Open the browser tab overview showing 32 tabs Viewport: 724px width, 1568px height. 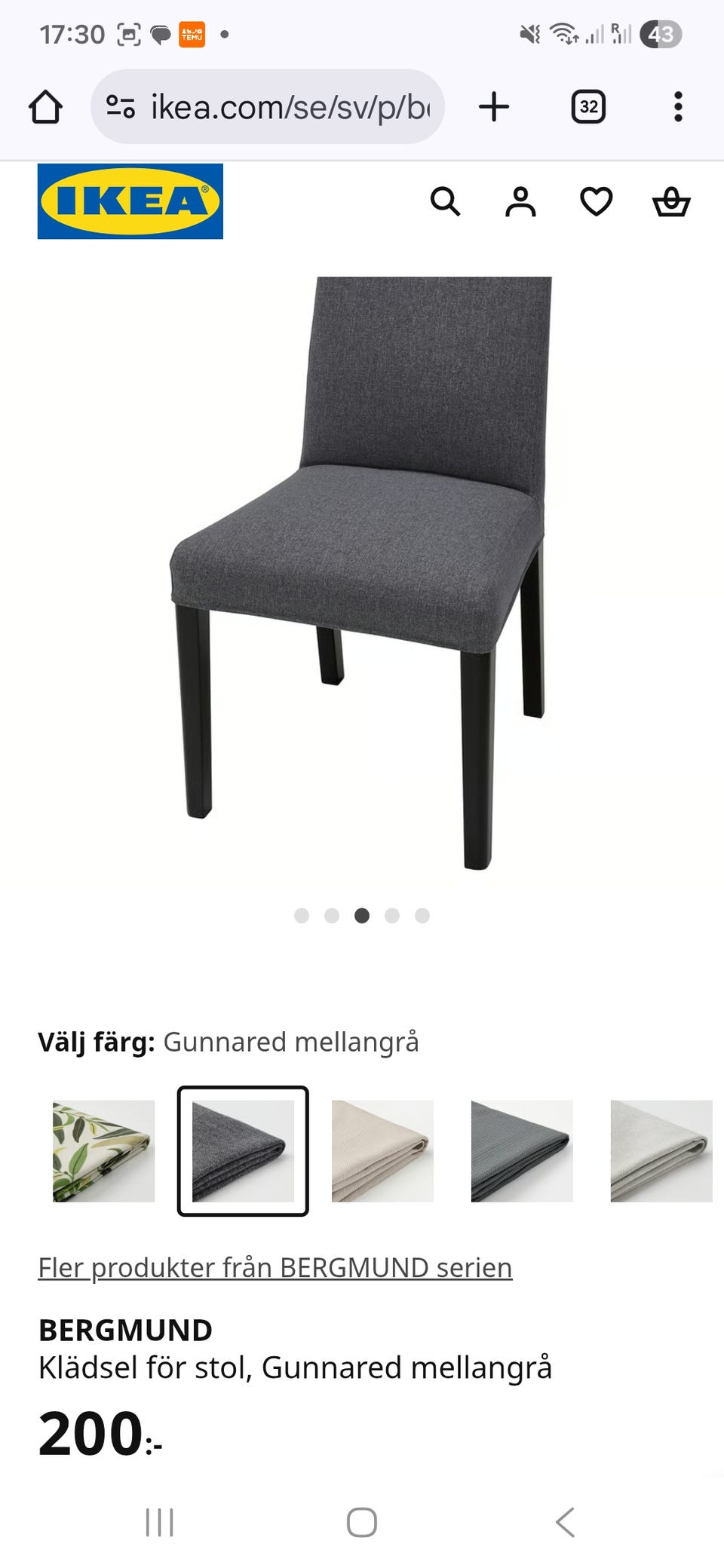(587, 106)
